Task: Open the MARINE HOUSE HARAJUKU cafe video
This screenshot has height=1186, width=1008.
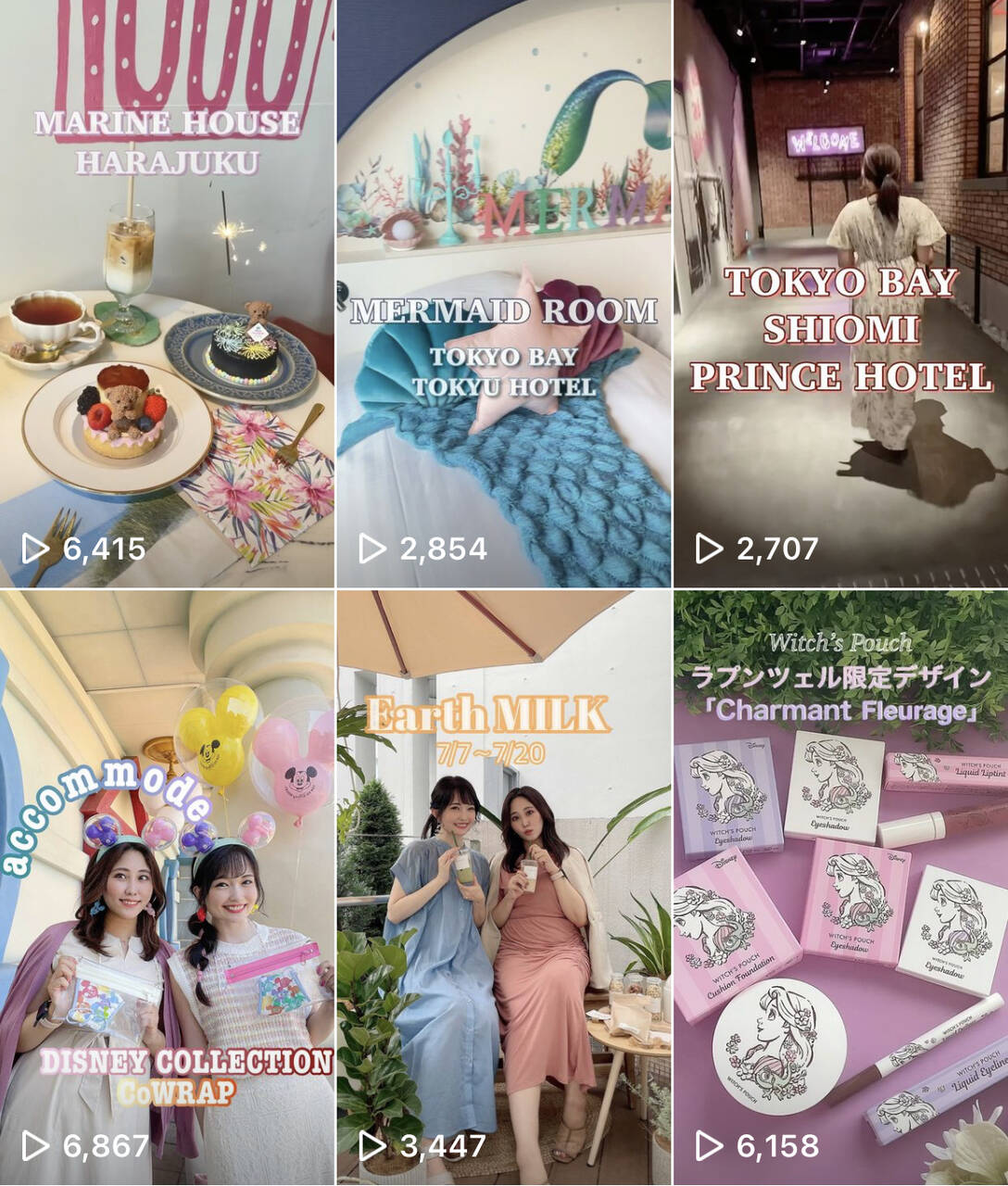Action: (167, 278)
